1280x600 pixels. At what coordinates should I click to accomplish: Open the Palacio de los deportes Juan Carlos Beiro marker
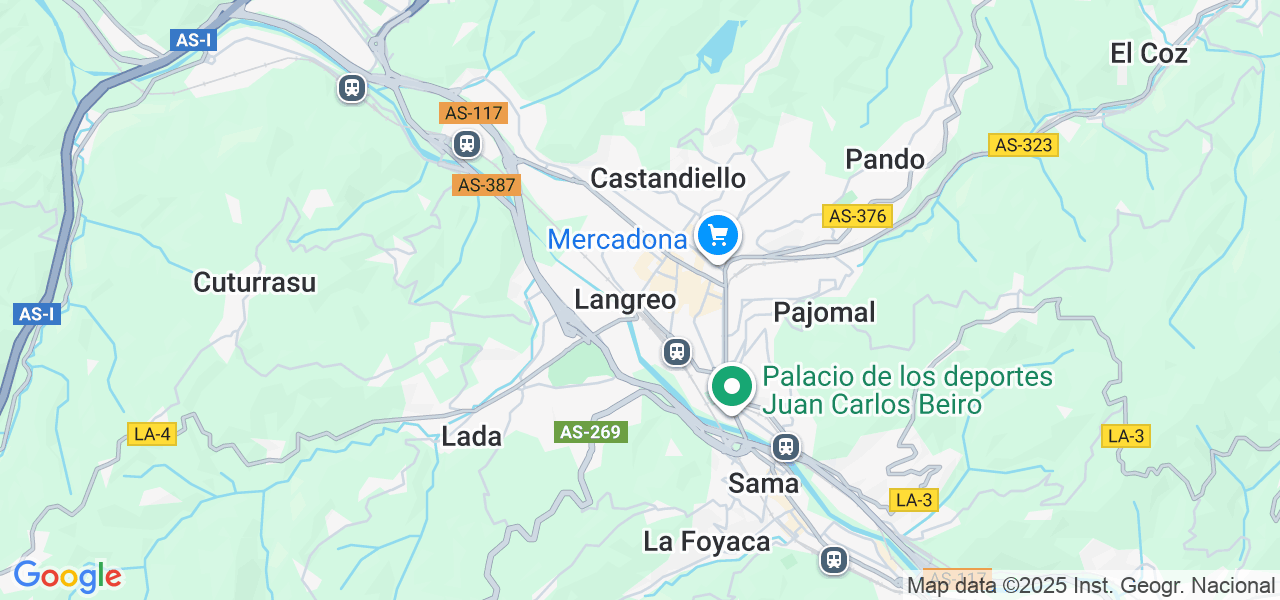point(732,387)
